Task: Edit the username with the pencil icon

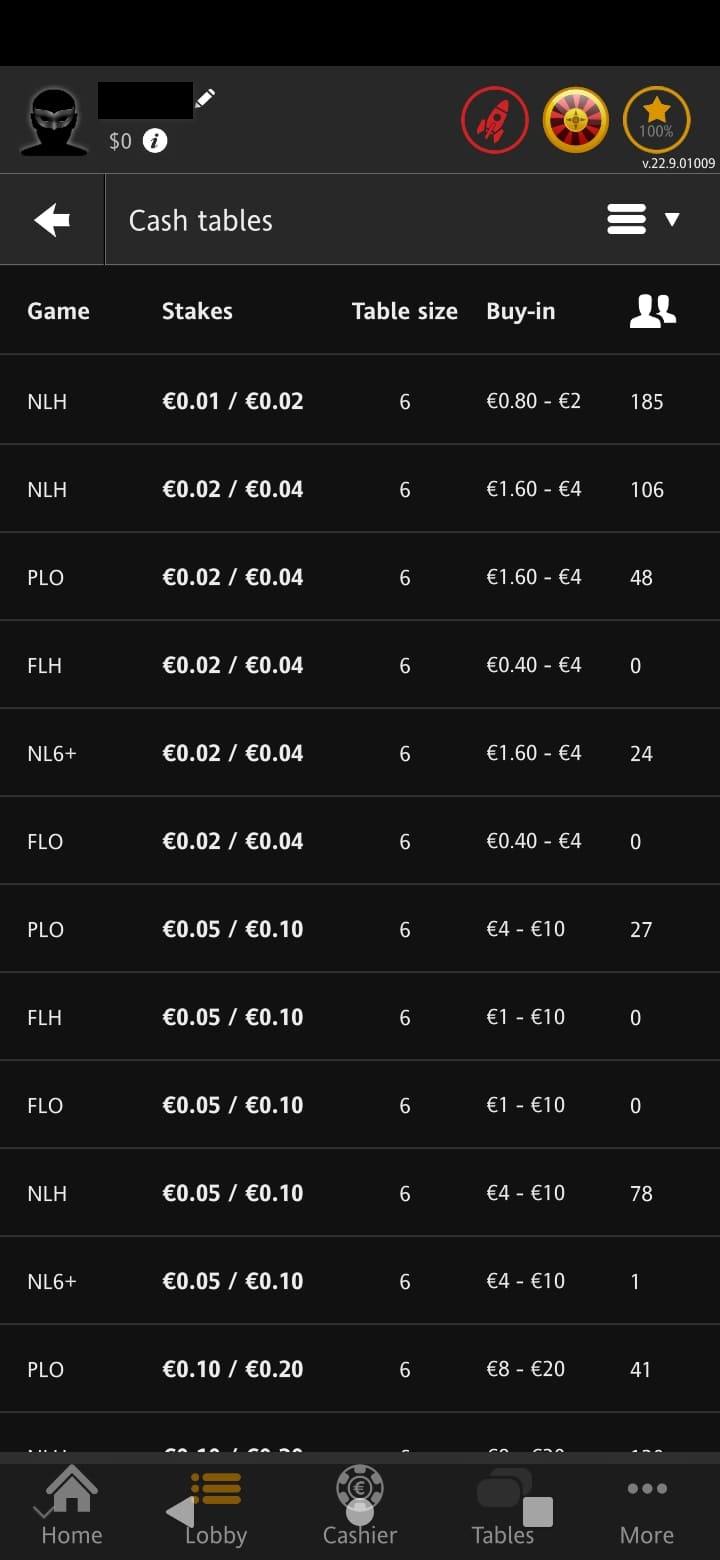Action: [205, 98]
